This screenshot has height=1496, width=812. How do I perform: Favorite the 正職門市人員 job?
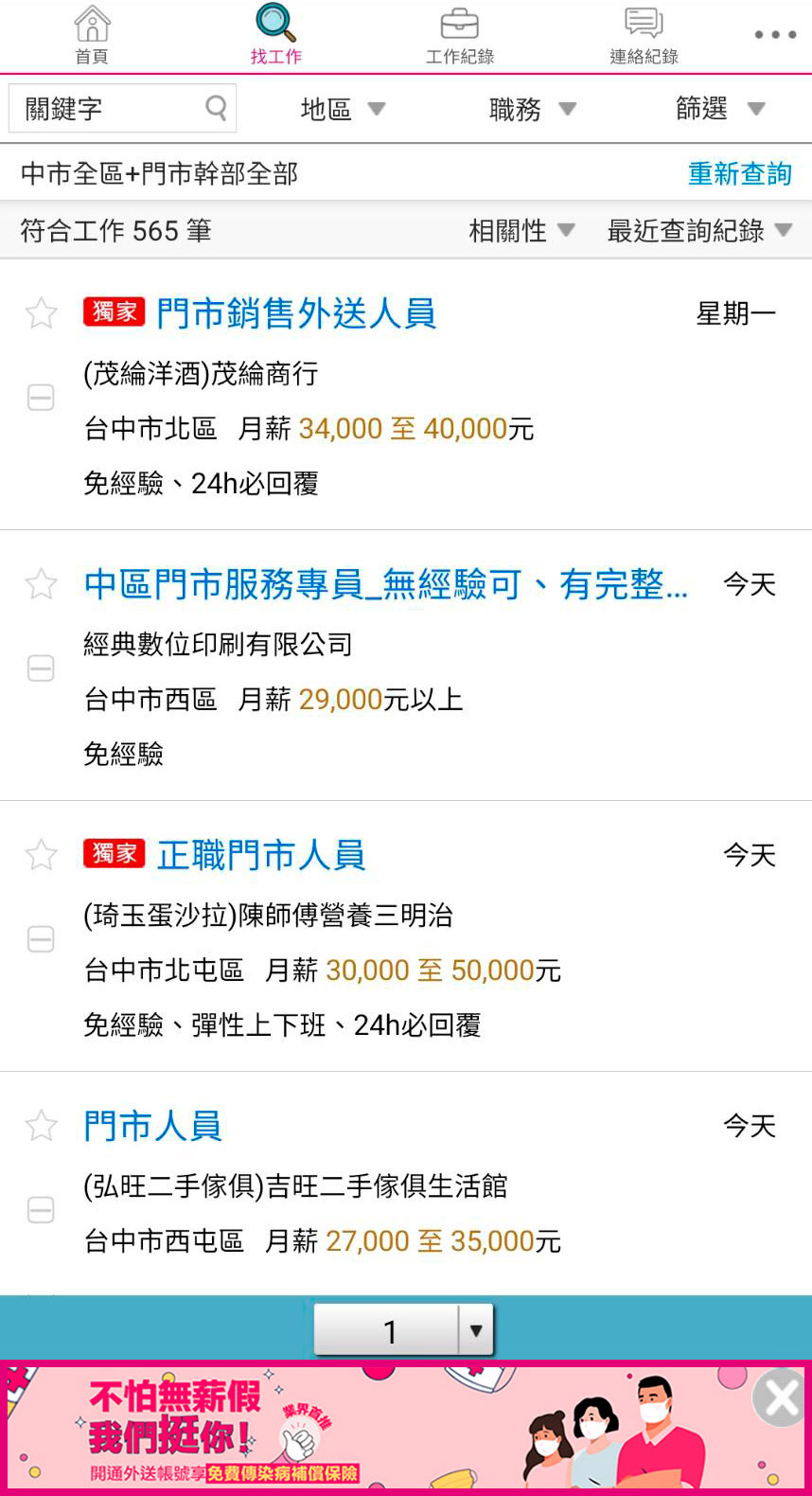coord(41,855)
